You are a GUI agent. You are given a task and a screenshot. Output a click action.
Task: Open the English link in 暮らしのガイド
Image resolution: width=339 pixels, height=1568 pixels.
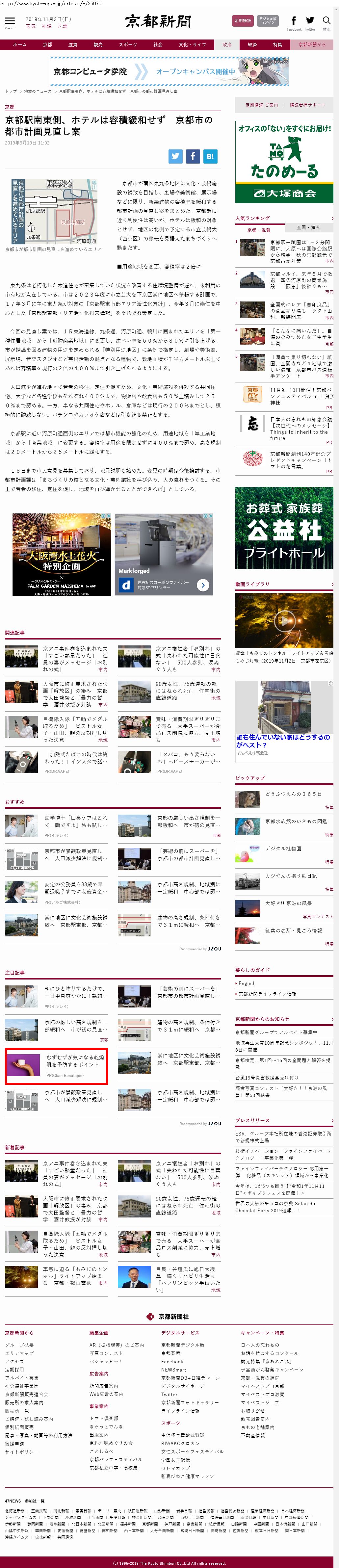(247, 983)
